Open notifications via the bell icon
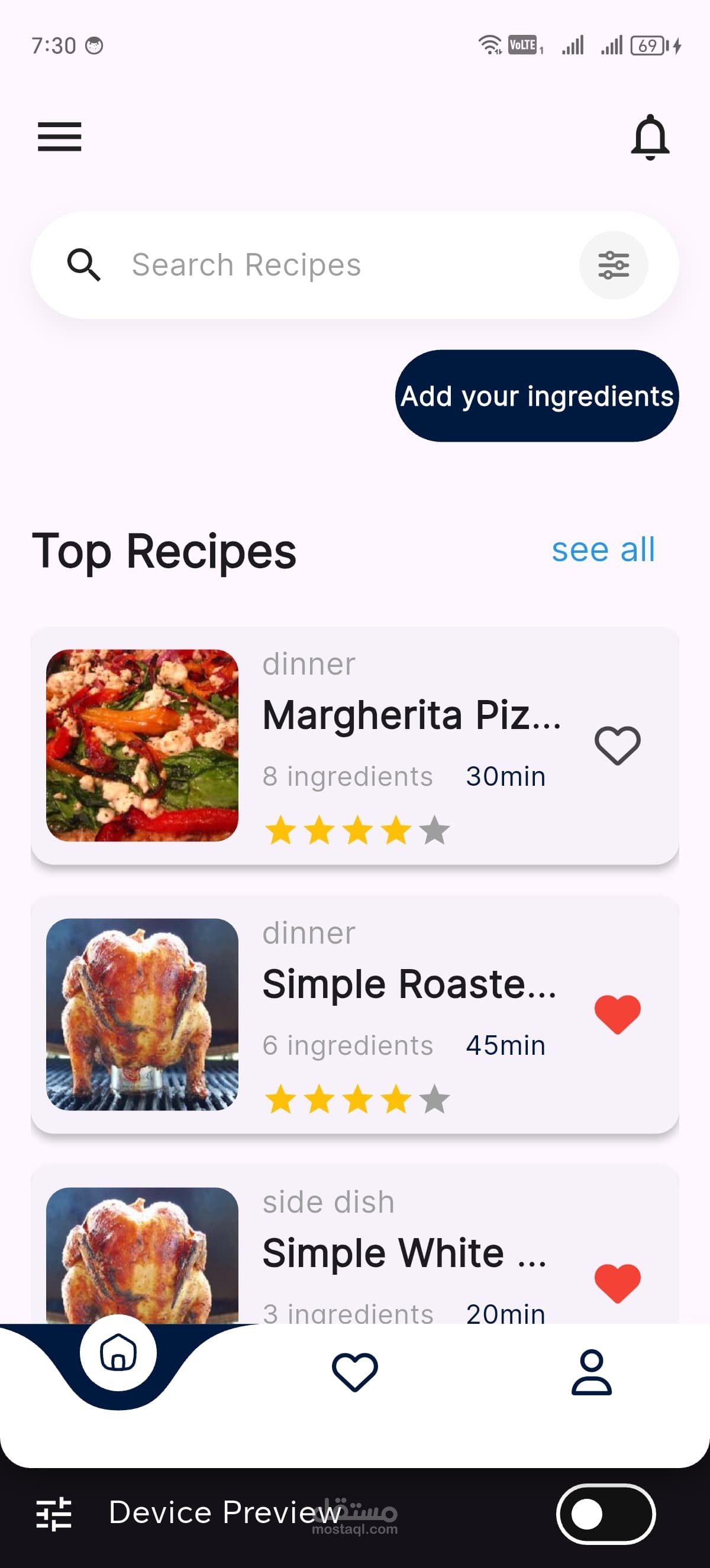 (x=650, y=137)
